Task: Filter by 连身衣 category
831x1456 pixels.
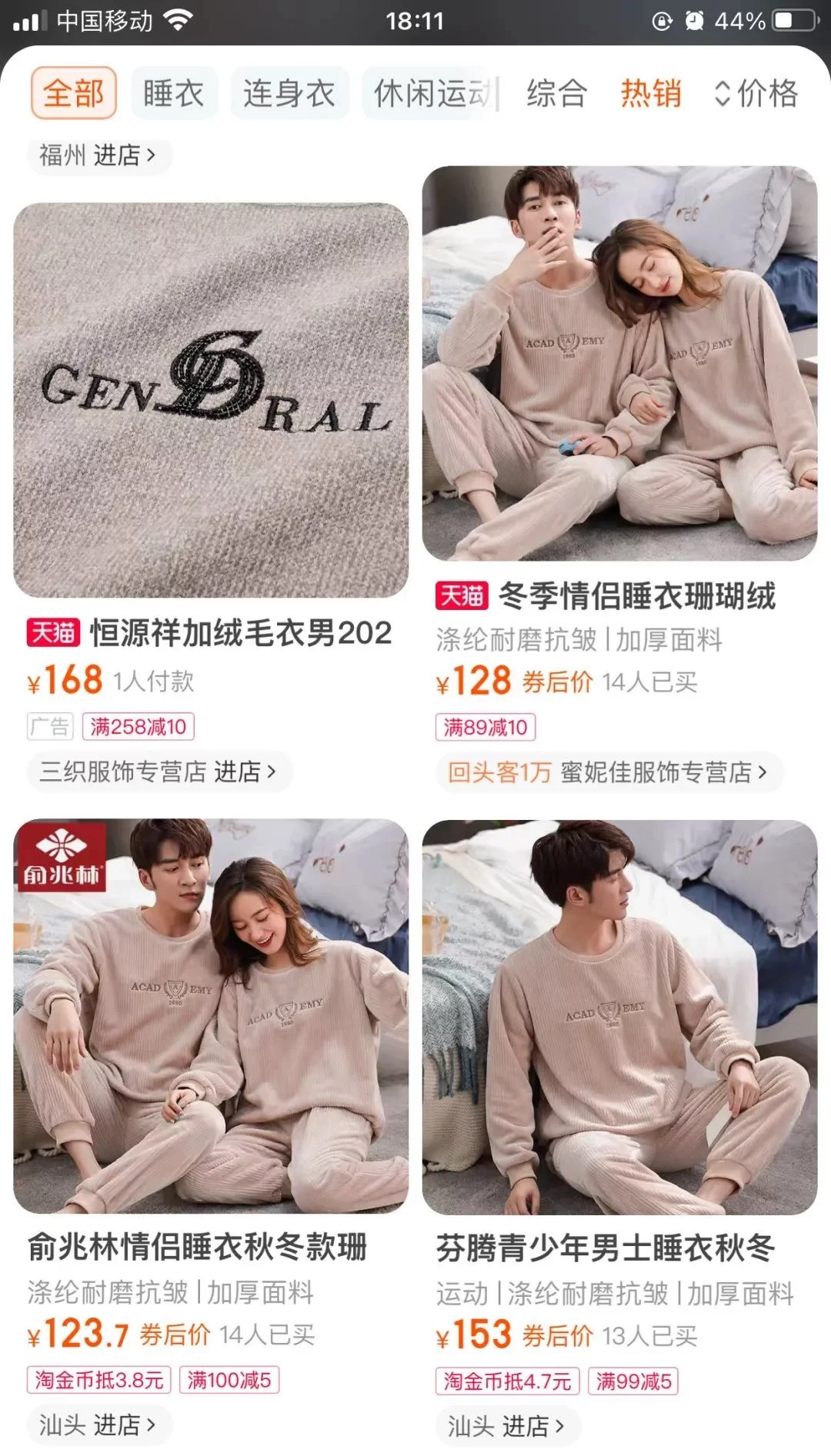Action: [x=289, y=93]
